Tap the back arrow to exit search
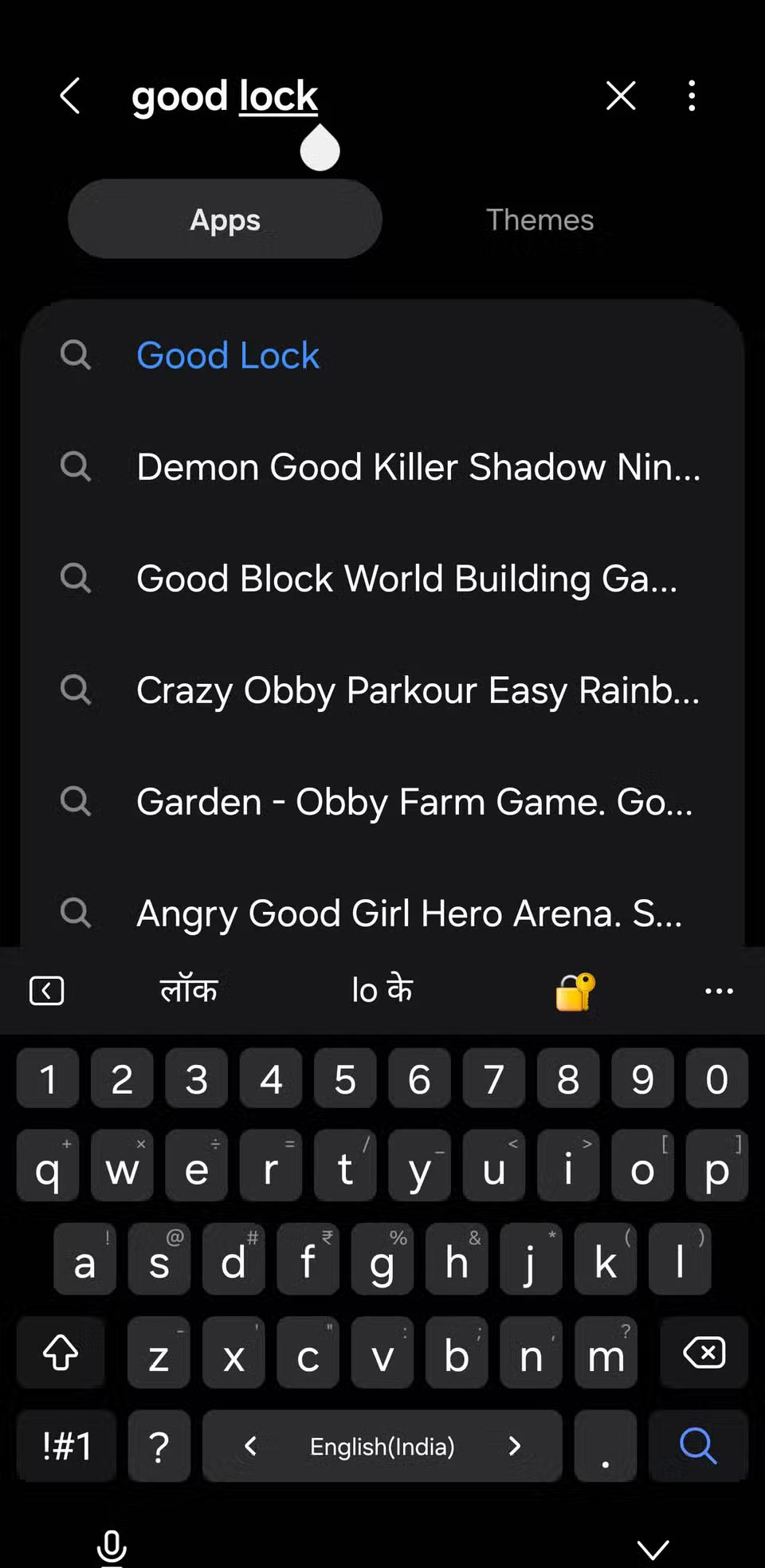This screenshot has height=1568, width=765. tap(70, 96)
